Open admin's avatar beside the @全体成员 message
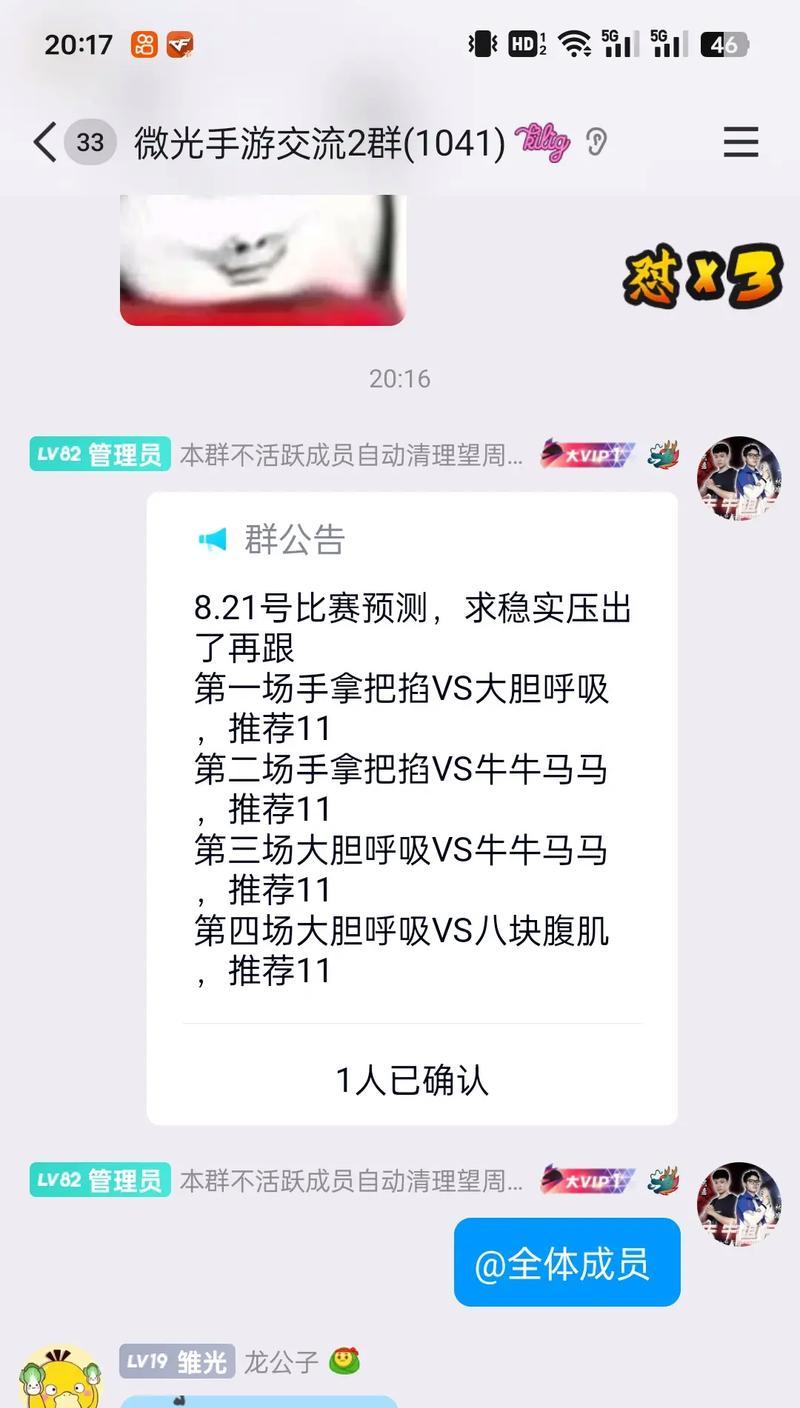 pos(739,1205)
